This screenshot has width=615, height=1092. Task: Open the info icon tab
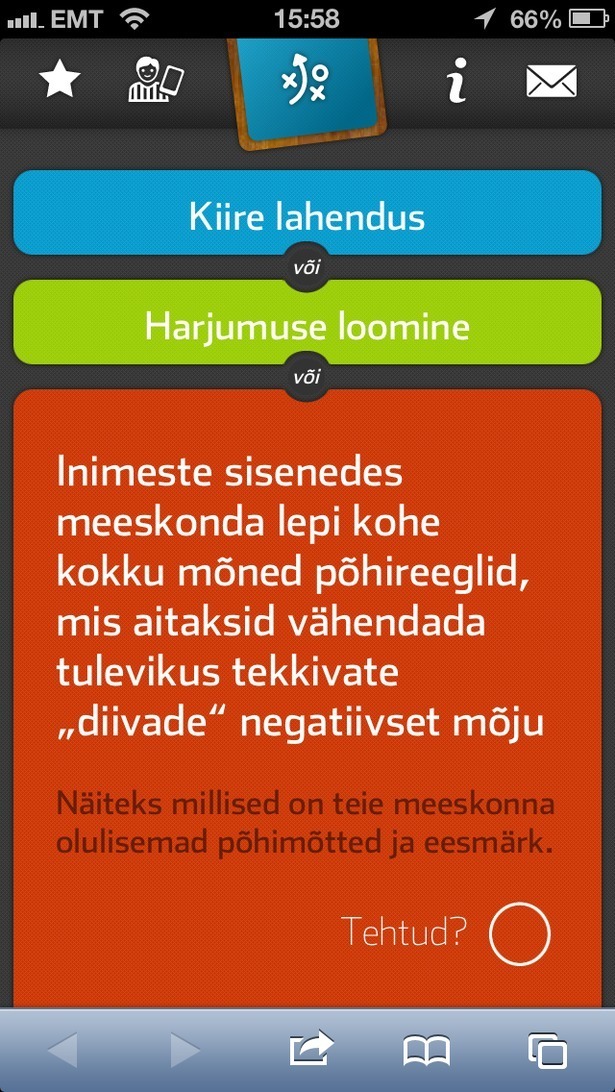(456, 82)
